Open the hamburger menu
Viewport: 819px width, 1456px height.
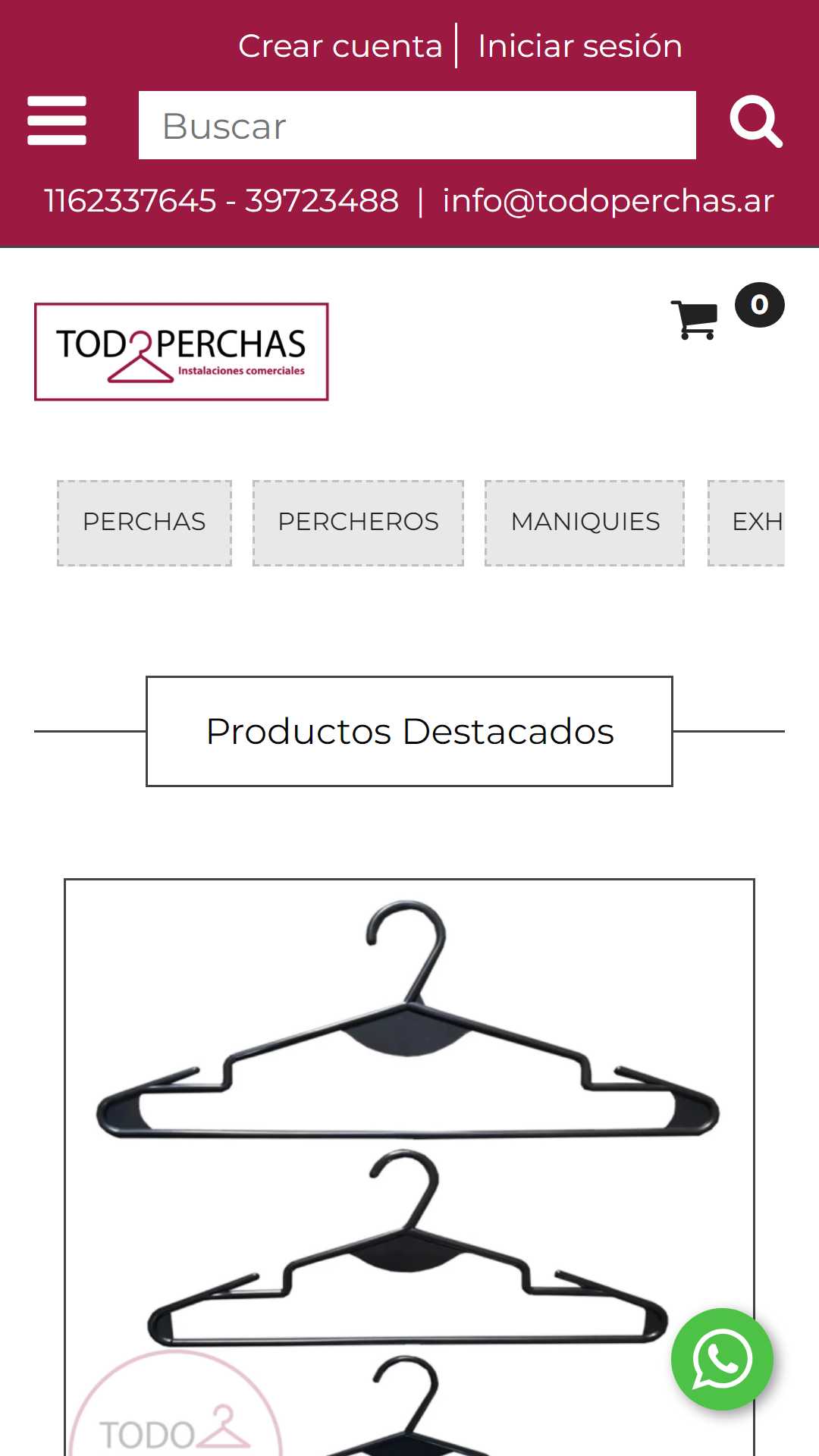pos(57,121)
